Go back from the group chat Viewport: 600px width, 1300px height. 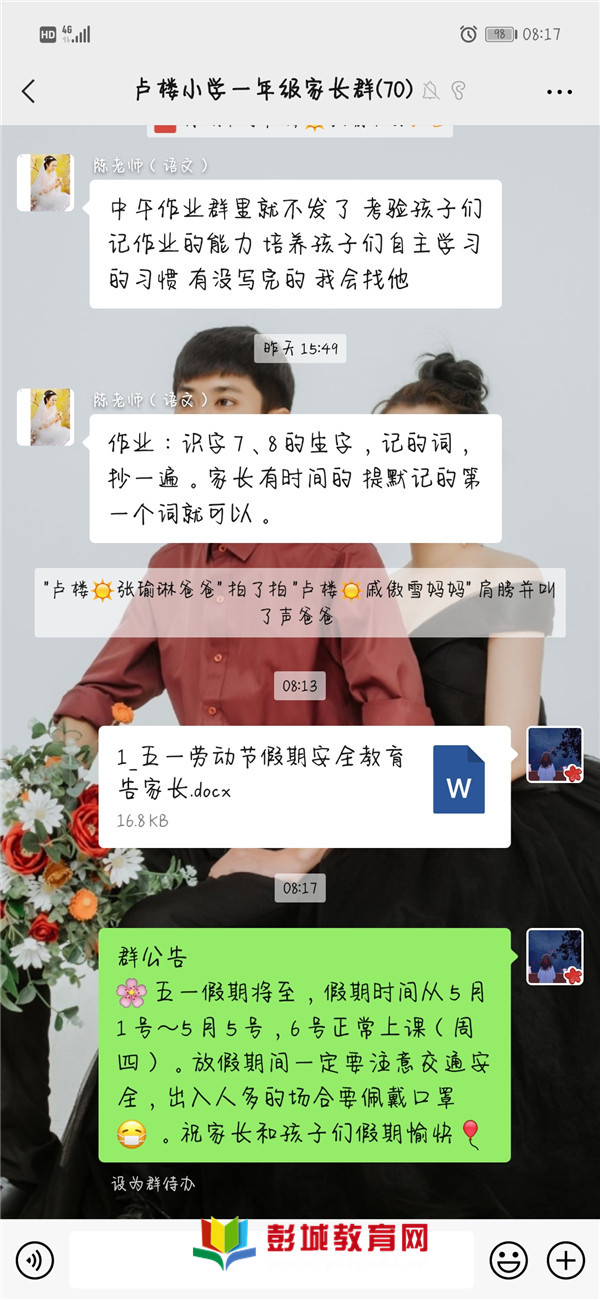[x=28, y=92]
